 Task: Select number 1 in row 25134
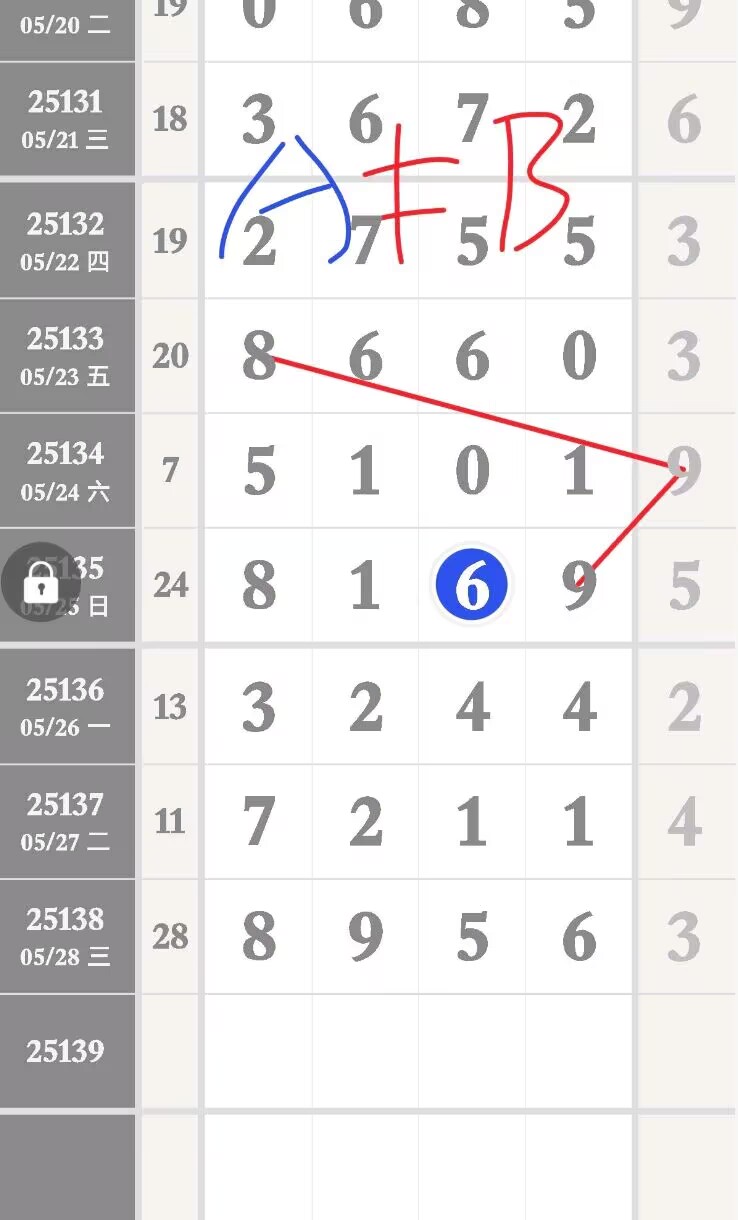pyautogui.click(x=363, y=470)
